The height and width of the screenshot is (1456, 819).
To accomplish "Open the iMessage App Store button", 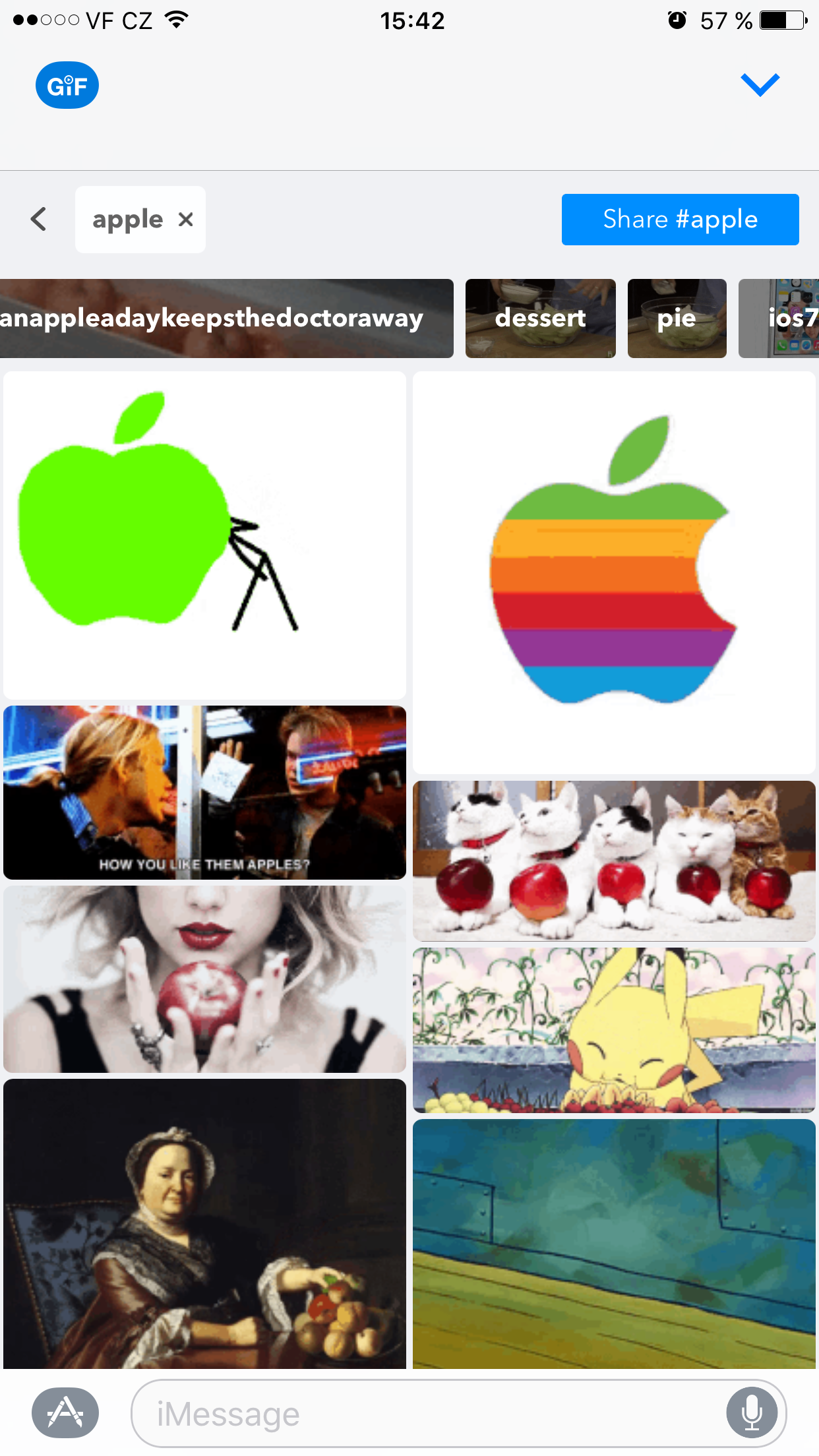I will click(65, 1412).
